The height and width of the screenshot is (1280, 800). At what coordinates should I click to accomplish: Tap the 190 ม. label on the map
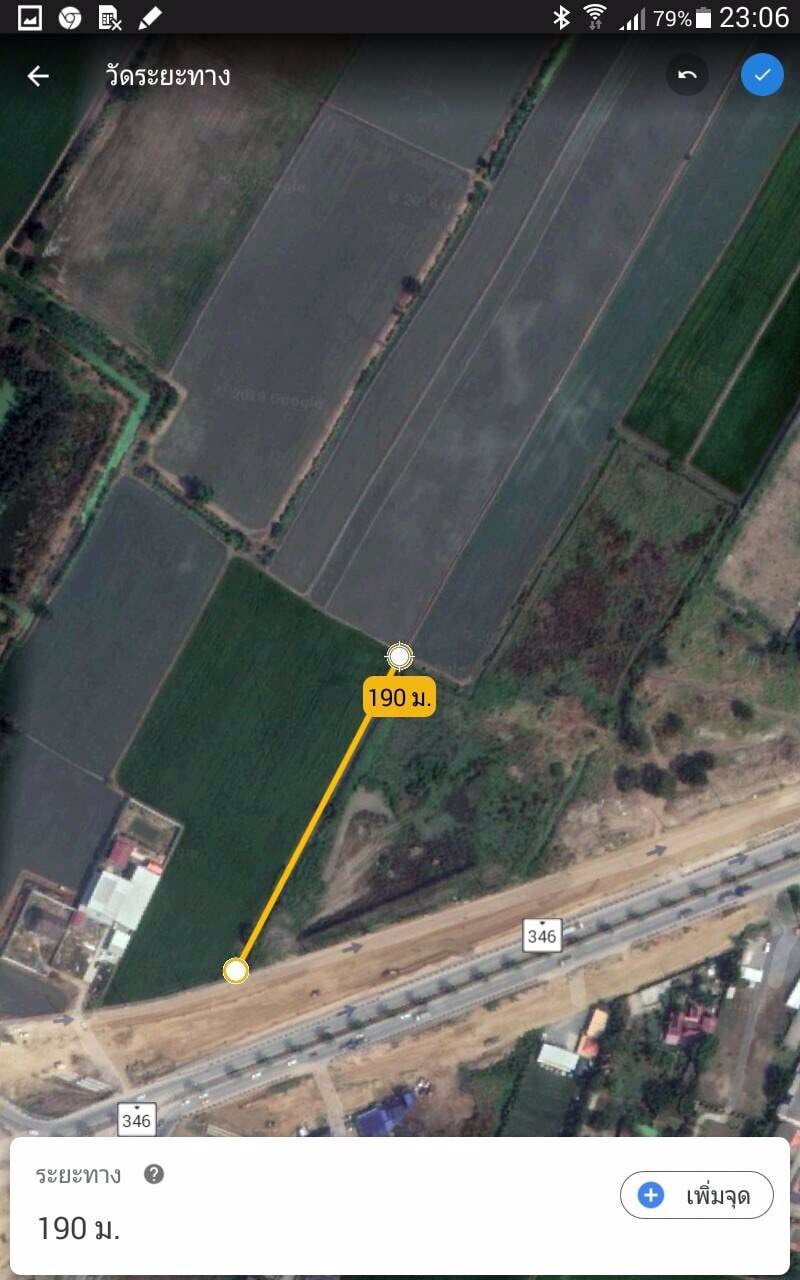coord(398,698)
